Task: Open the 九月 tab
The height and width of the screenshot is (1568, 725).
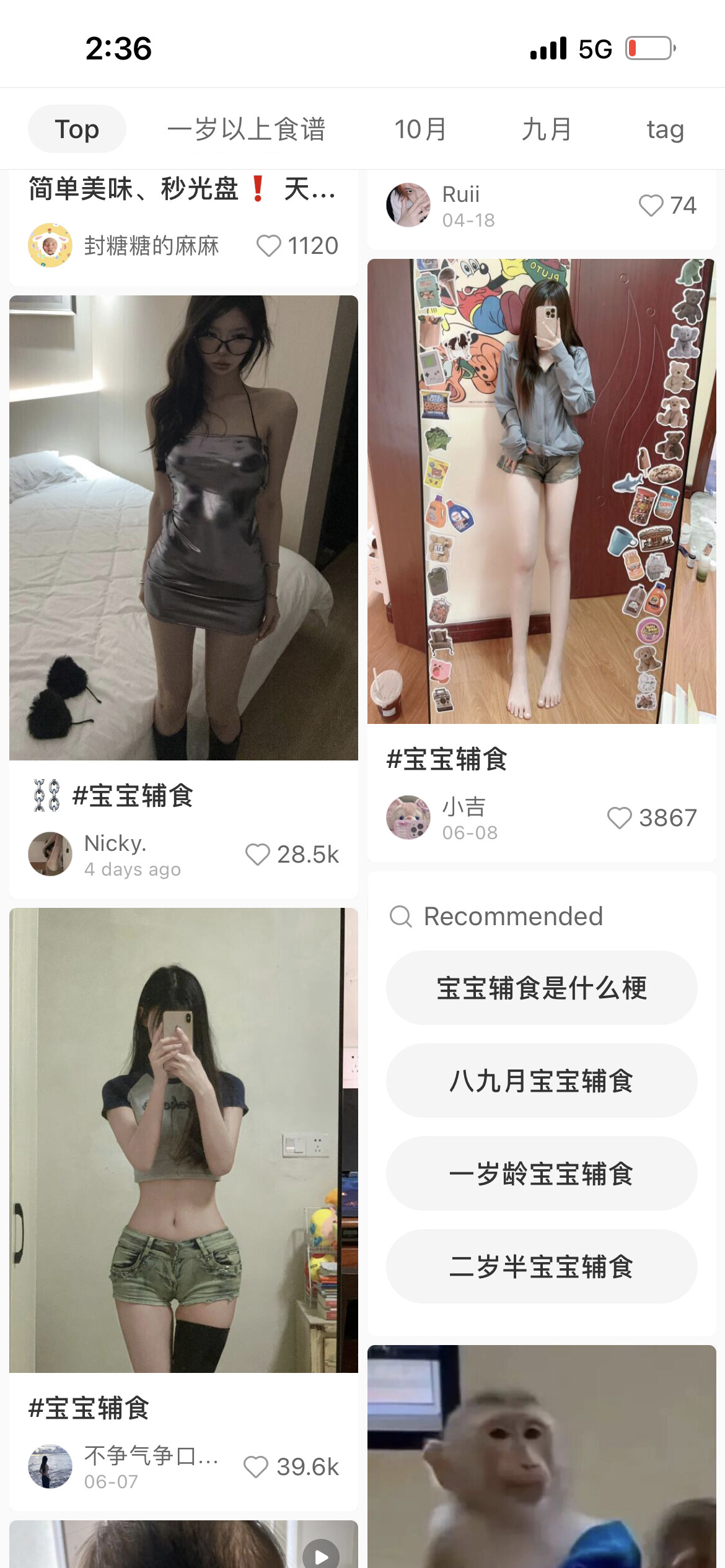Action: (x=546, y=129)
